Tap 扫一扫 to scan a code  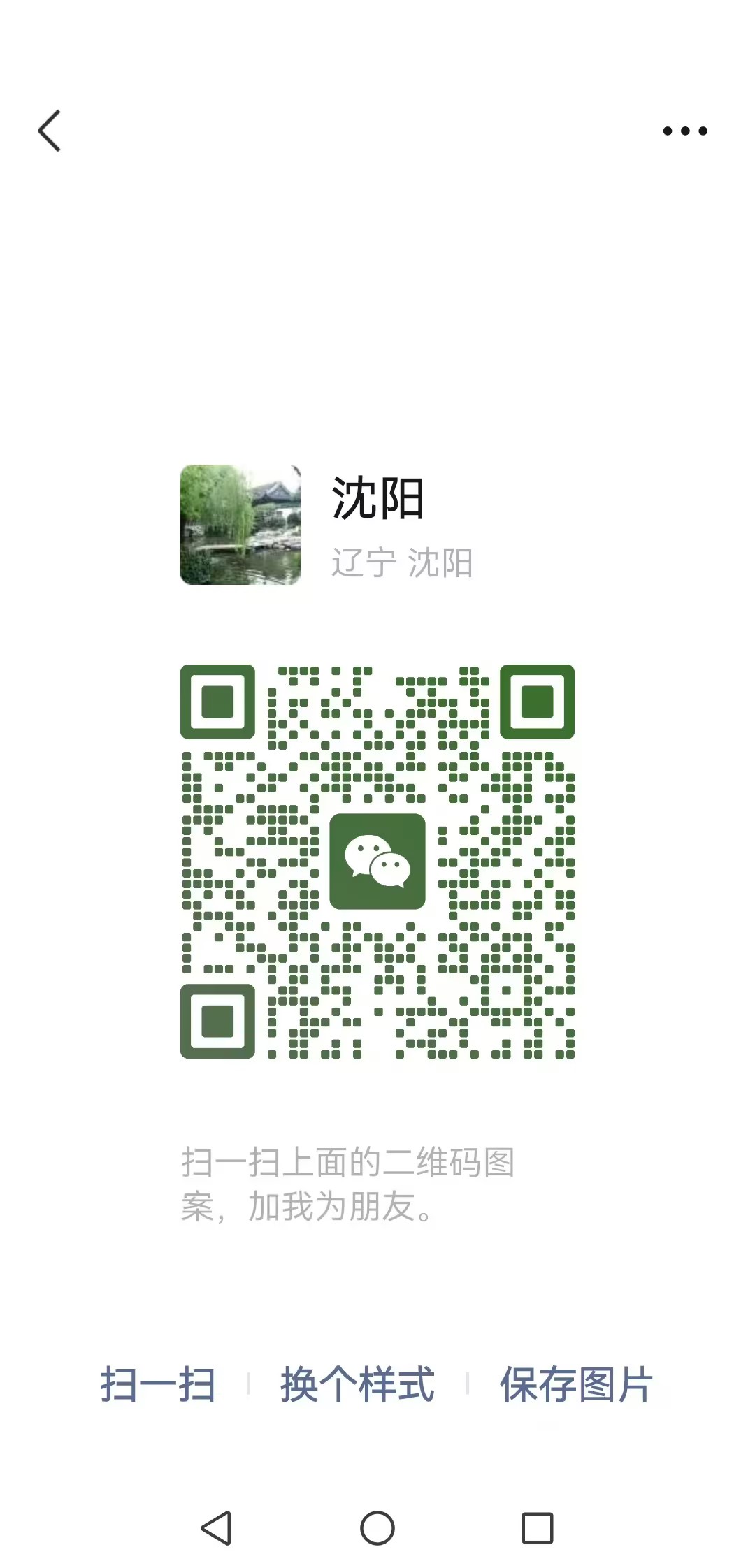coord(158,1384)
